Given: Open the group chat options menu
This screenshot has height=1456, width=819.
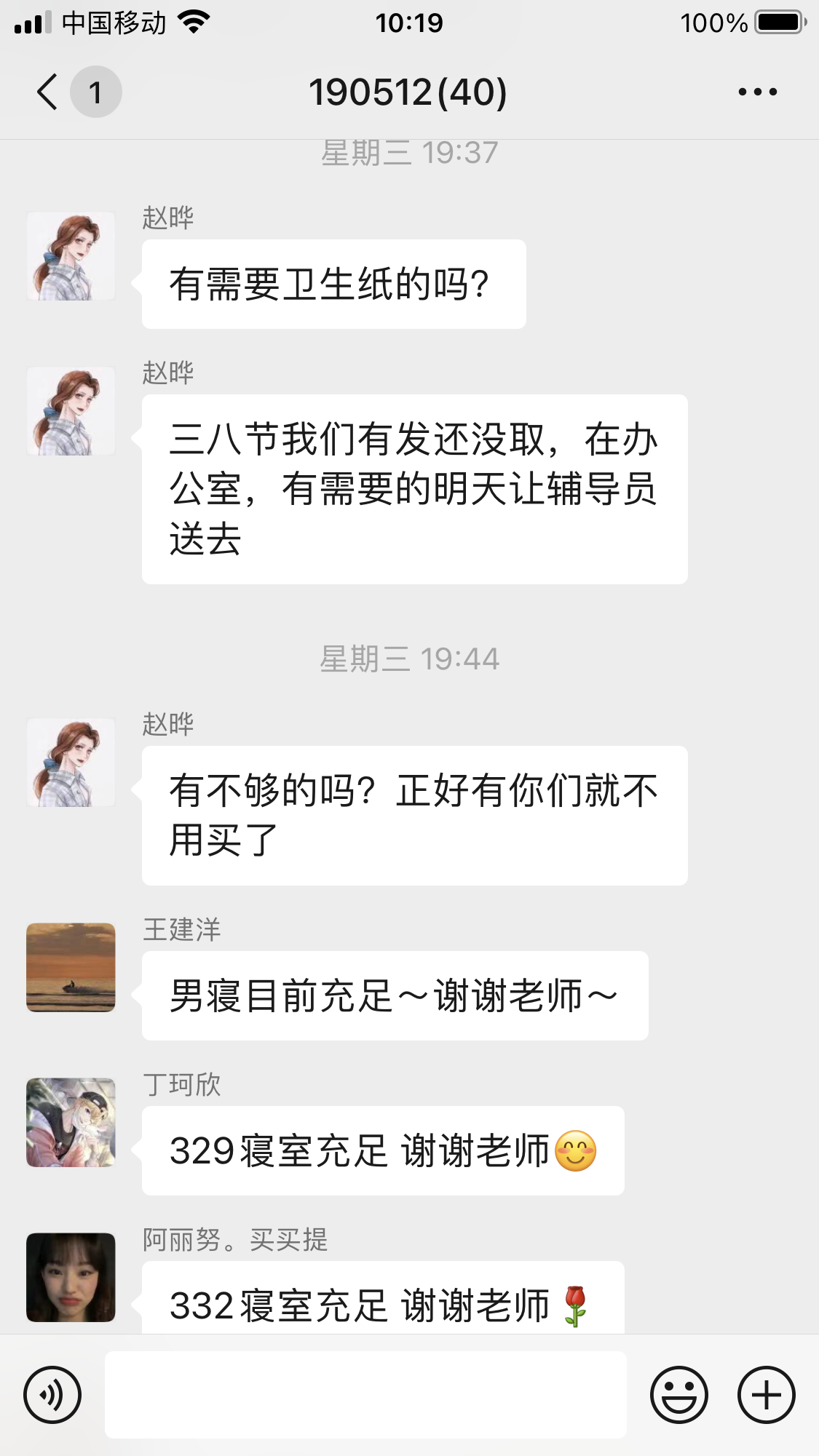Looking at the screenshot, I should tap(757, 92).
